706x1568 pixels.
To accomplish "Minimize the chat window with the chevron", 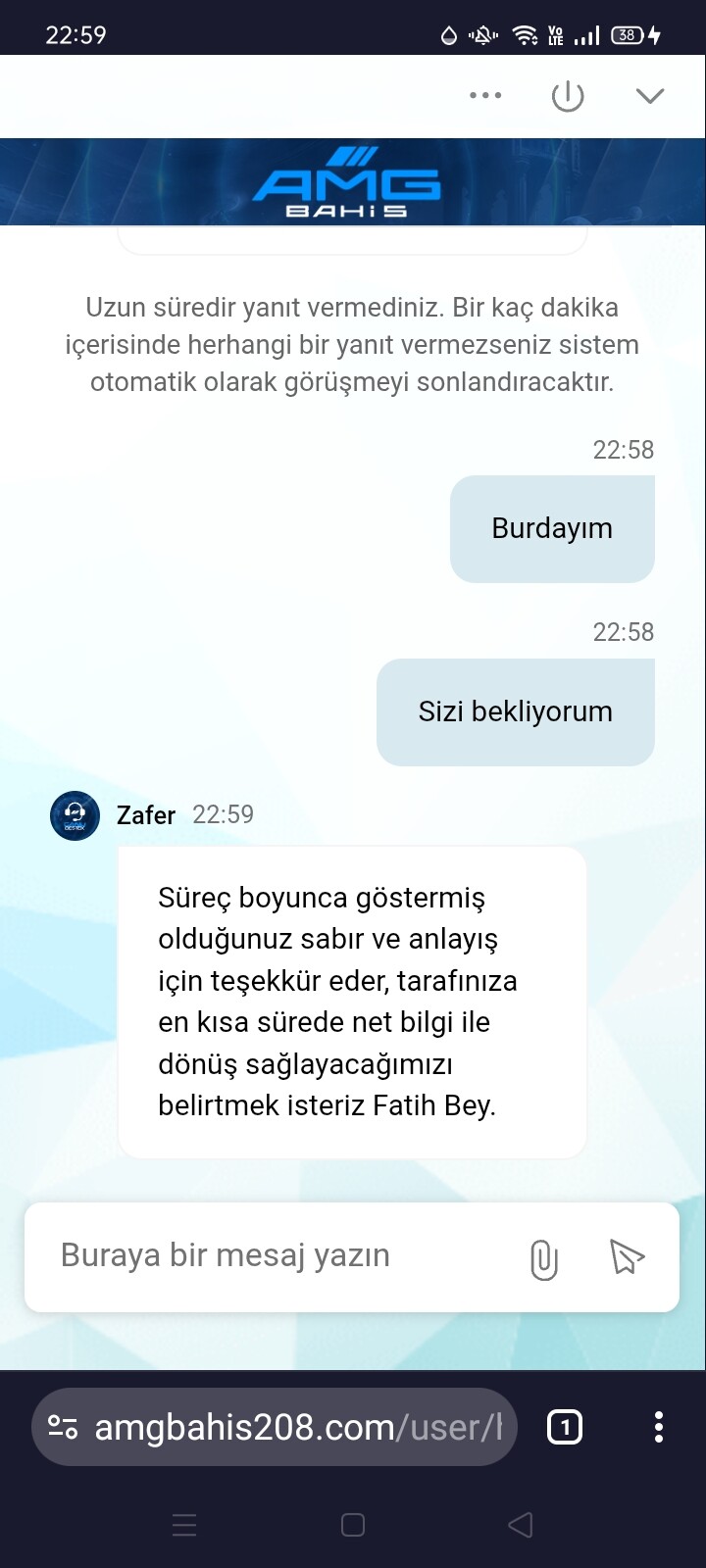I will 650,96.
